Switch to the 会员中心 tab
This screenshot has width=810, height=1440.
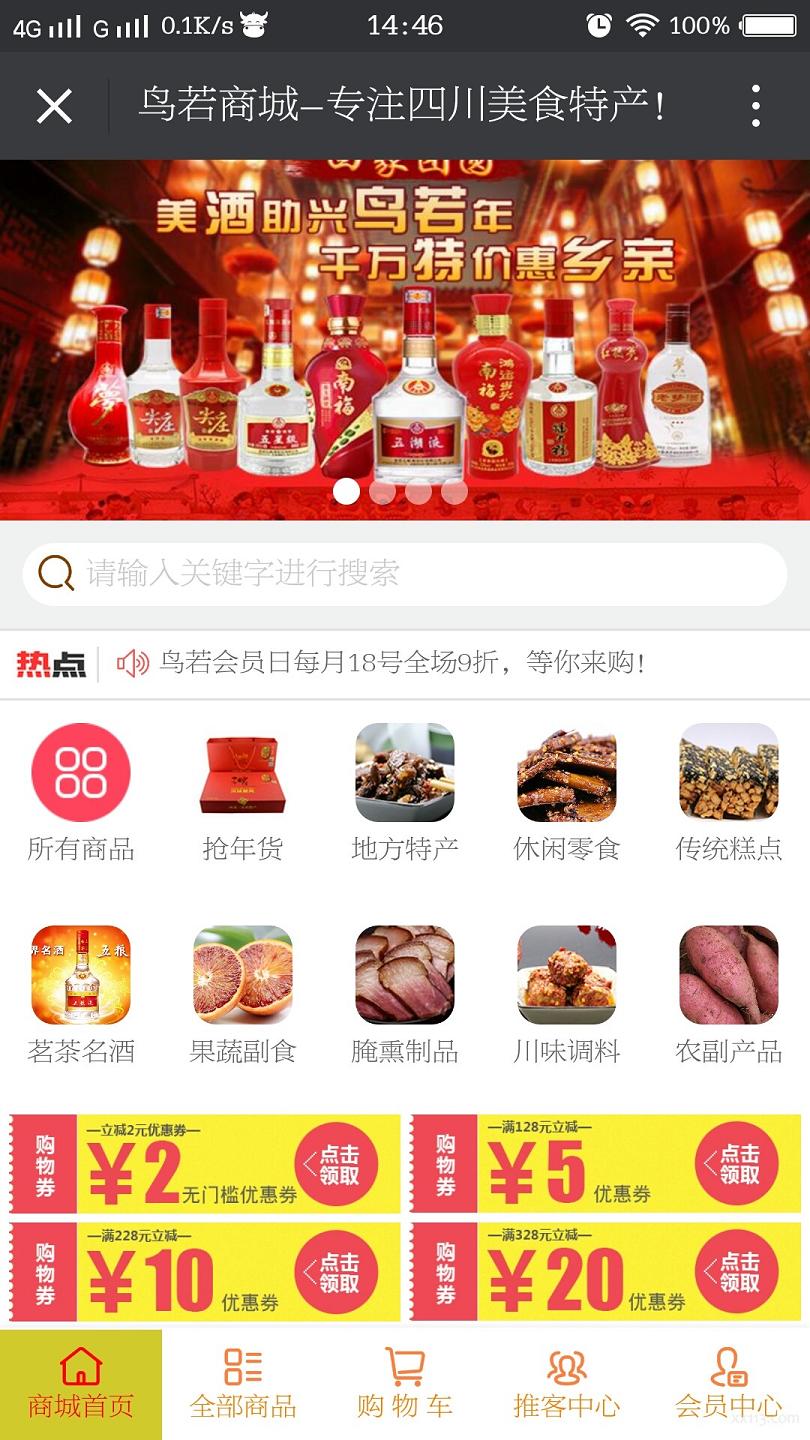point(729,1385)
